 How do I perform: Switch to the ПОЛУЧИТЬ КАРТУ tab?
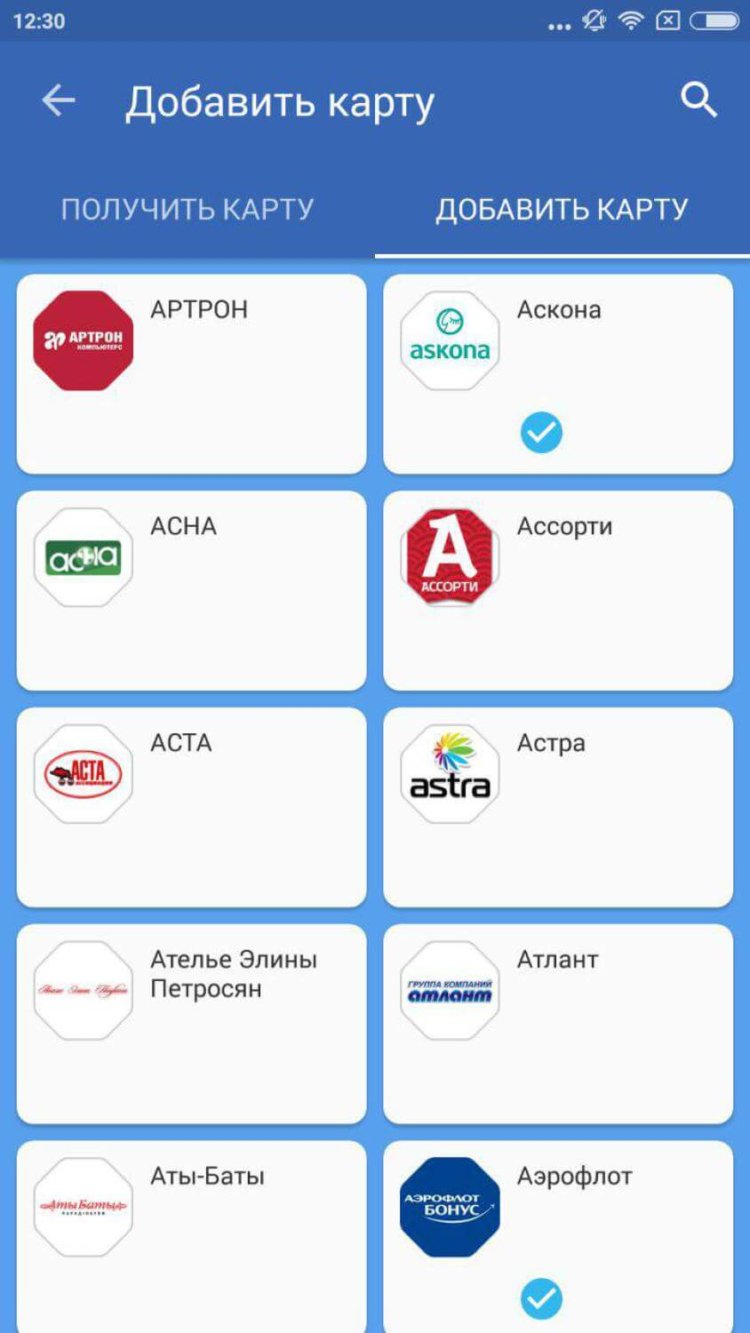[x=187, y=210]
